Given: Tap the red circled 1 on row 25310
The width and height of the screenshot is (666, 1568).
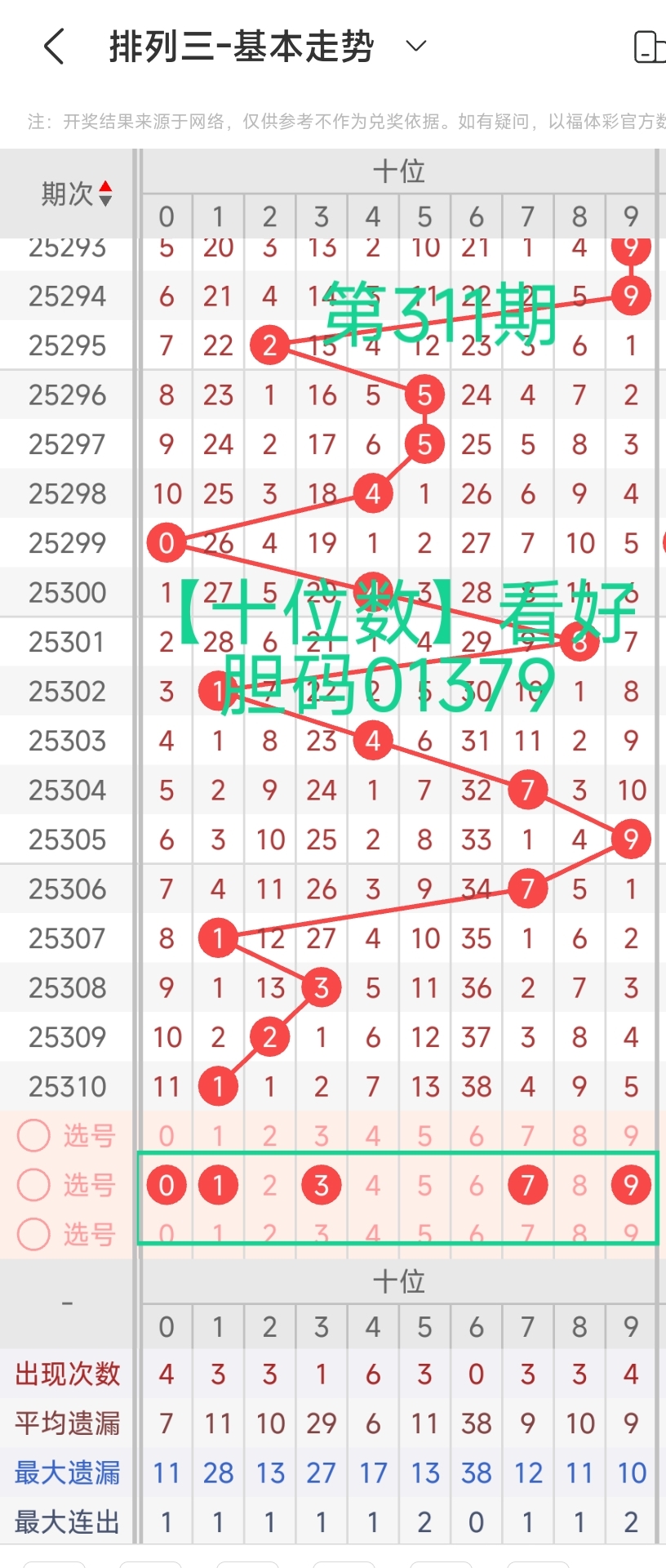Looking at the screenshot, I should [218, 1086].
